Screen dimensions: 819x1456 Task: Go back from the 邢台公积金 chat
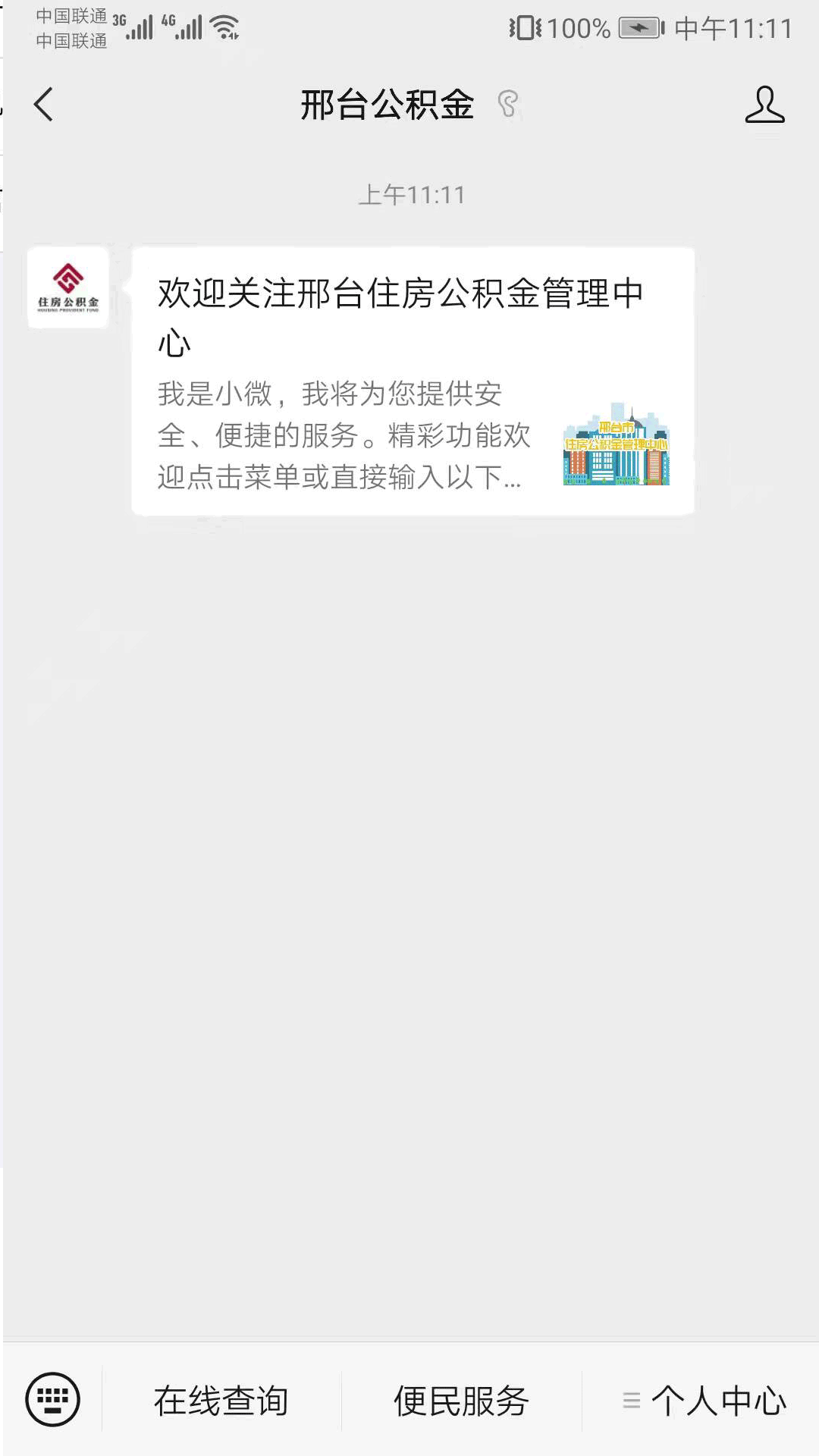[44, 105]
